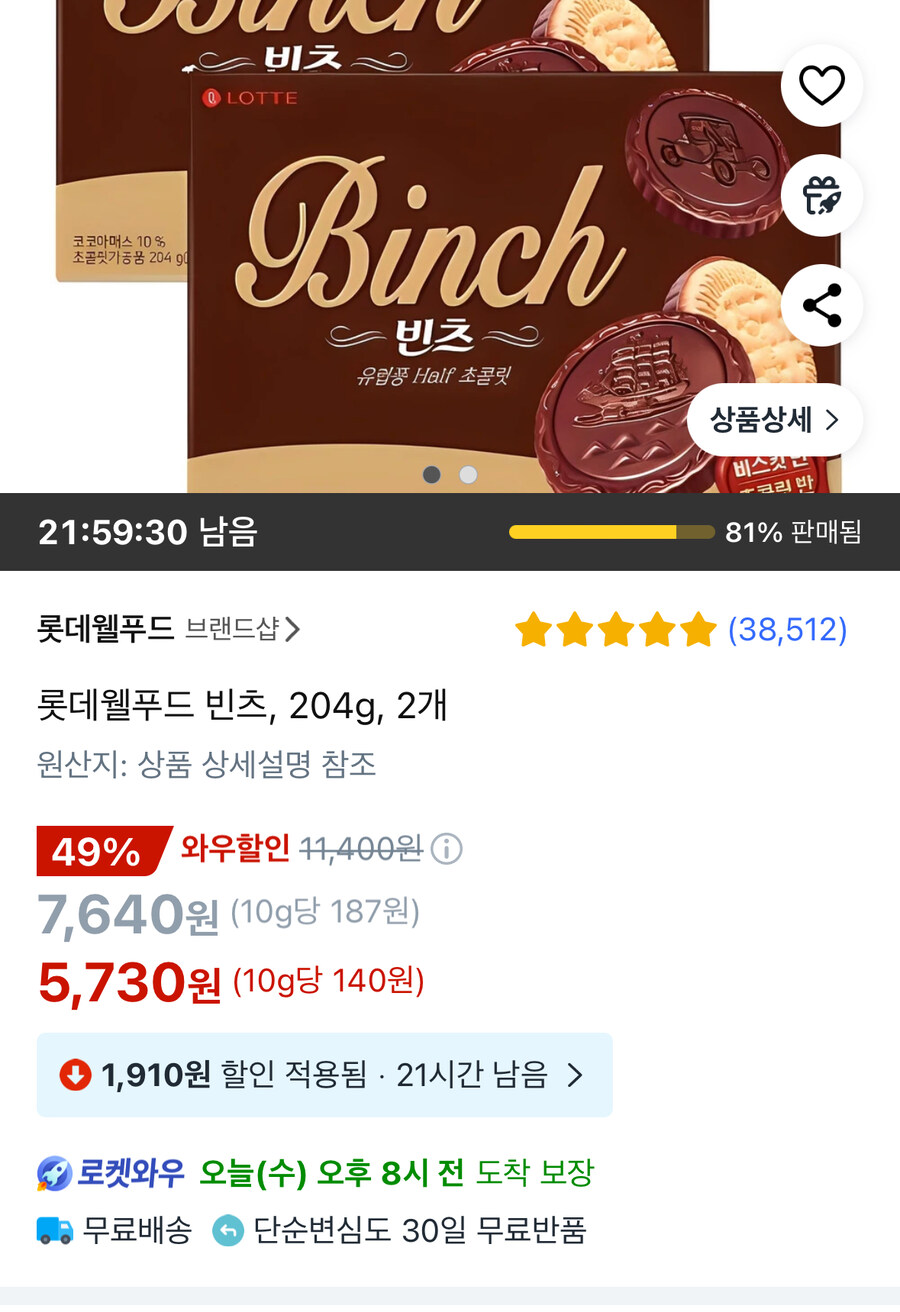Expand the 상품상세 product details arrow

point(833,421)
